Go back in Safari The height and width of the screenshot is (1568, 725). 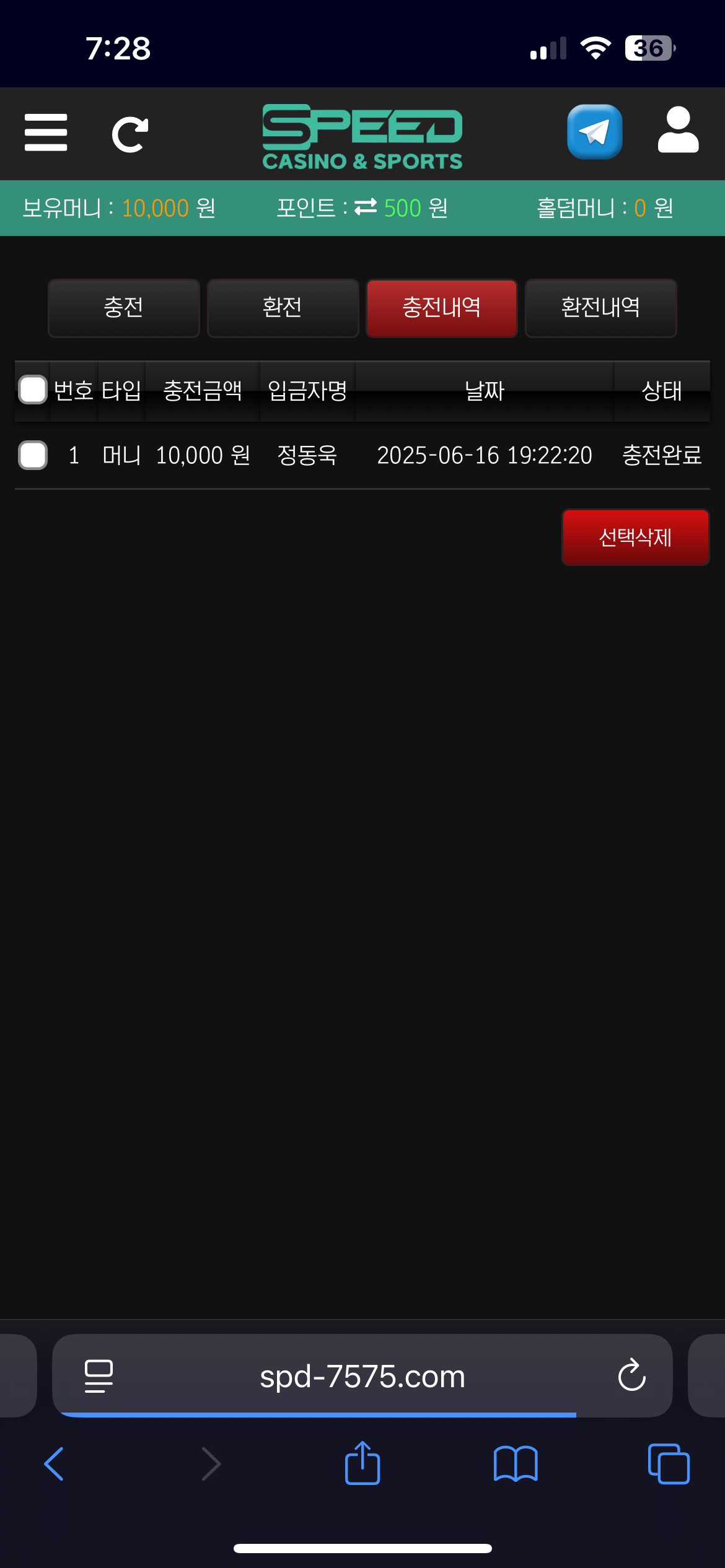point(55,1464)
